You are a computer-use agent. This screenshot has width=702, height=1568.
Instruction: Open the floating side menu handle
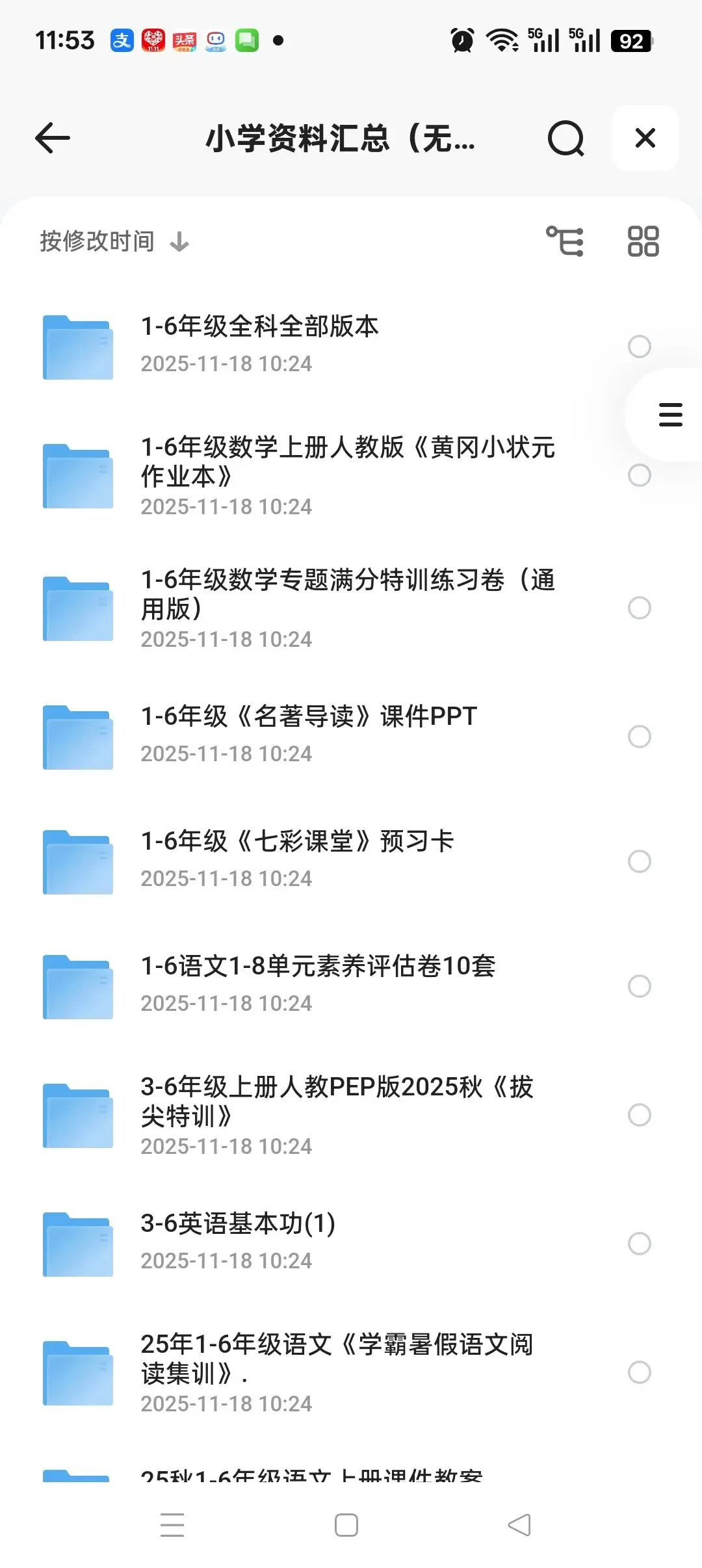[670, 415]
